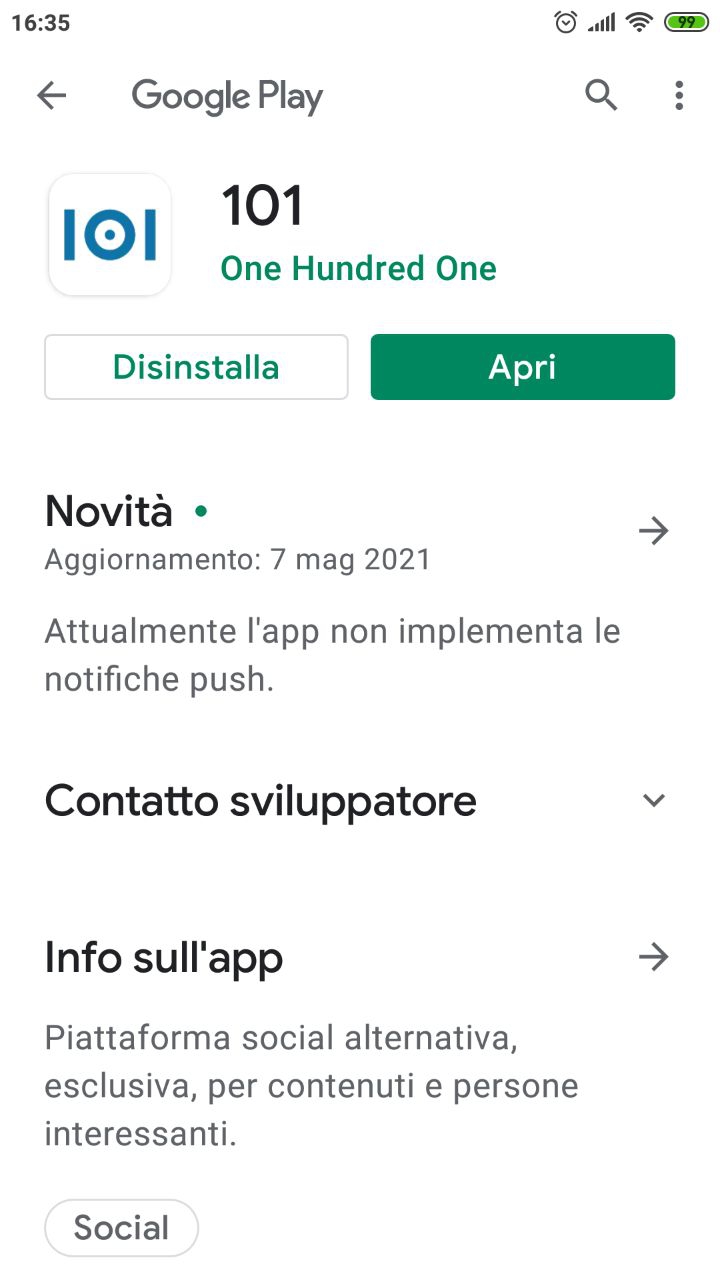Open the three-dot overflow menu
The height and width of the screenshot is (1280, 720).
pyautogui.click(x=679, y=96)
